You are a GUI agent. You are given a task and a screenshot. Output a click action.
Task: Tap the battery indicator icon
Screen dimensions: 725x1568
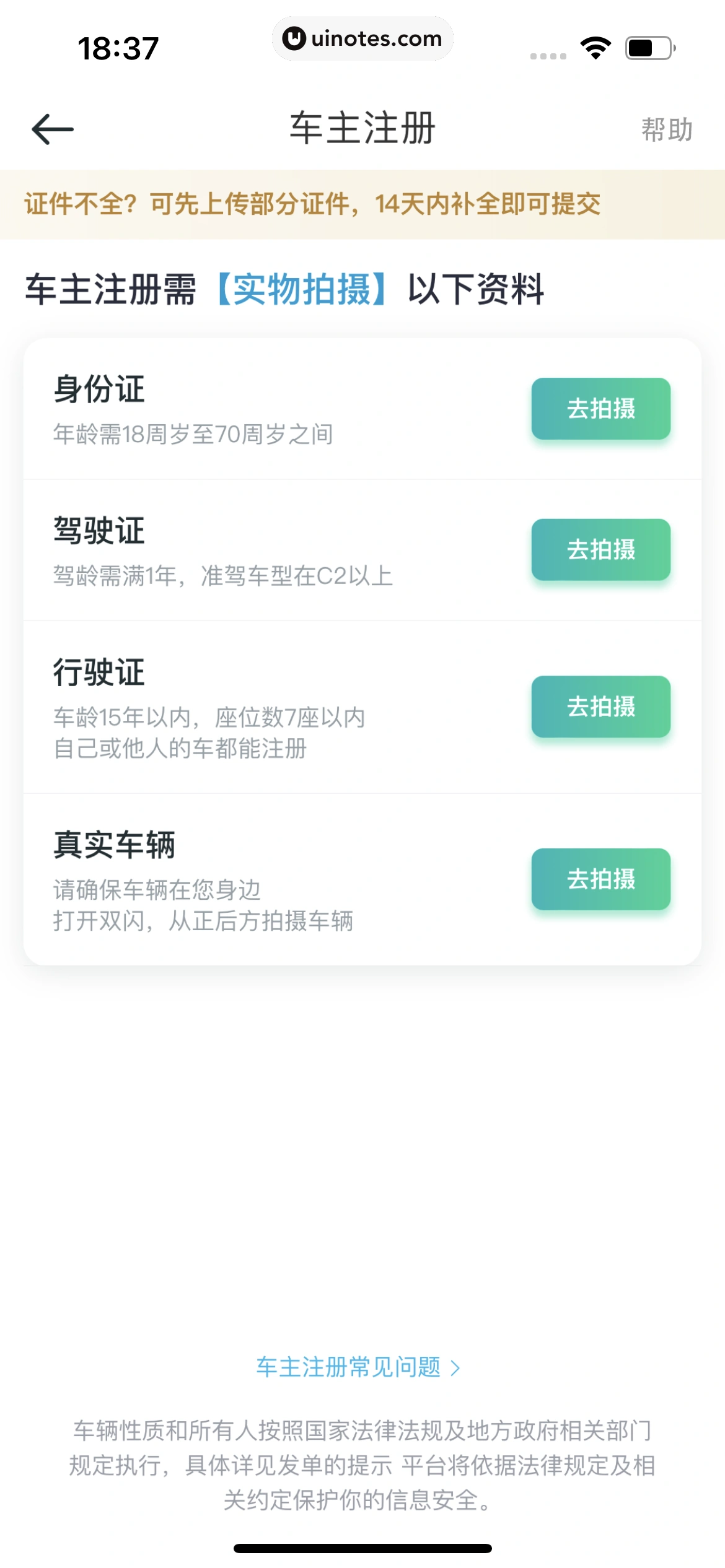pos(646,47)
